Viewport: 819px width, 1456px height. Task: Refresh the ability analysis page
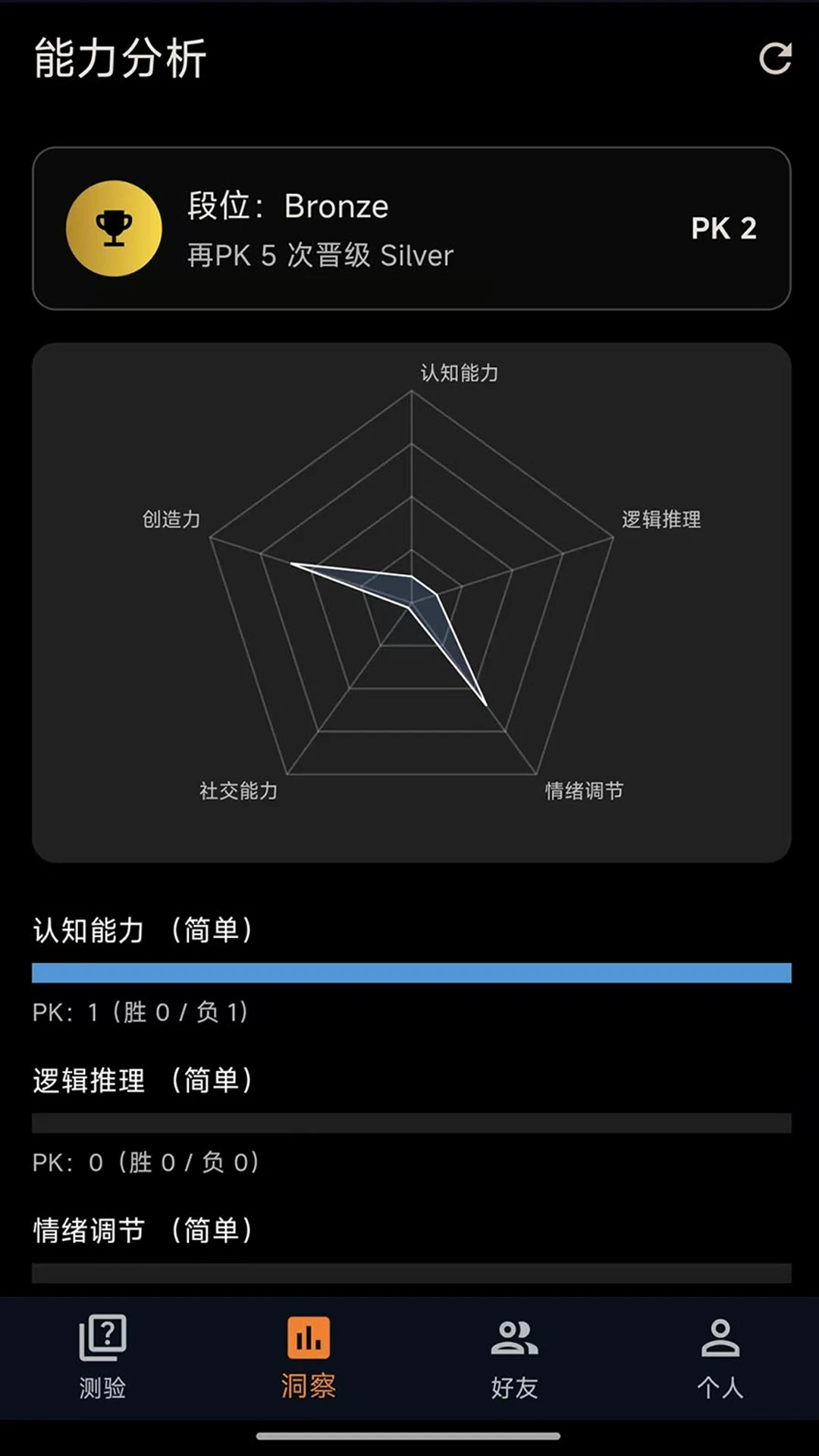[775, 58]
